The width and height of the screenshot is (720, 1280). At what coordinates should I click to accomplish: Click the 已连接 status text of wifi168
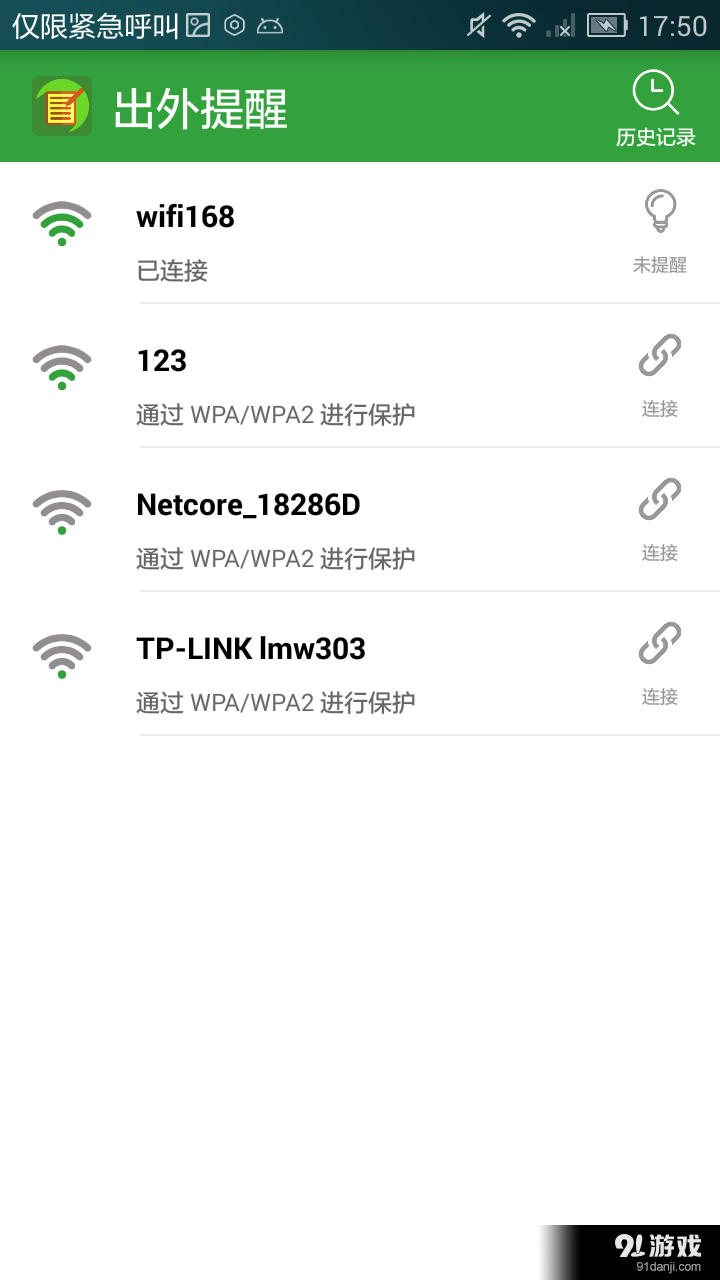coord(170,271)
